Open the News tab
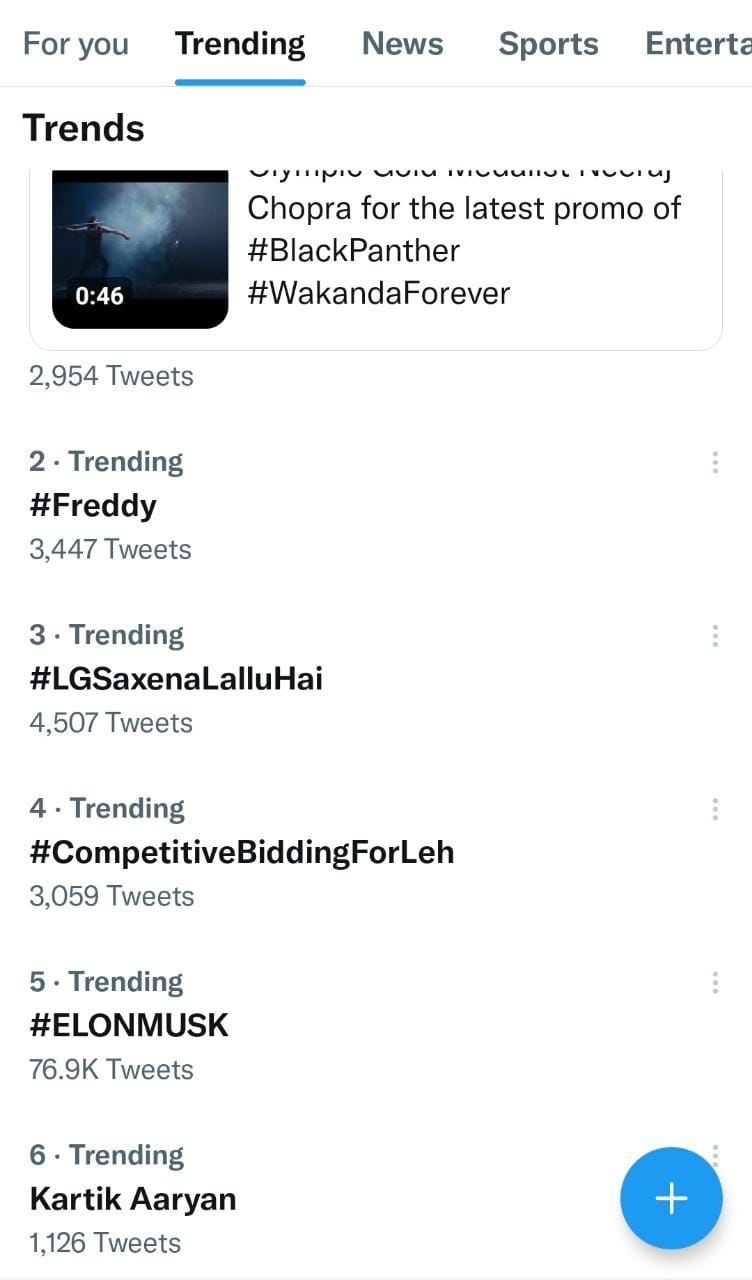752x1280 pixels. coord(402,43)
